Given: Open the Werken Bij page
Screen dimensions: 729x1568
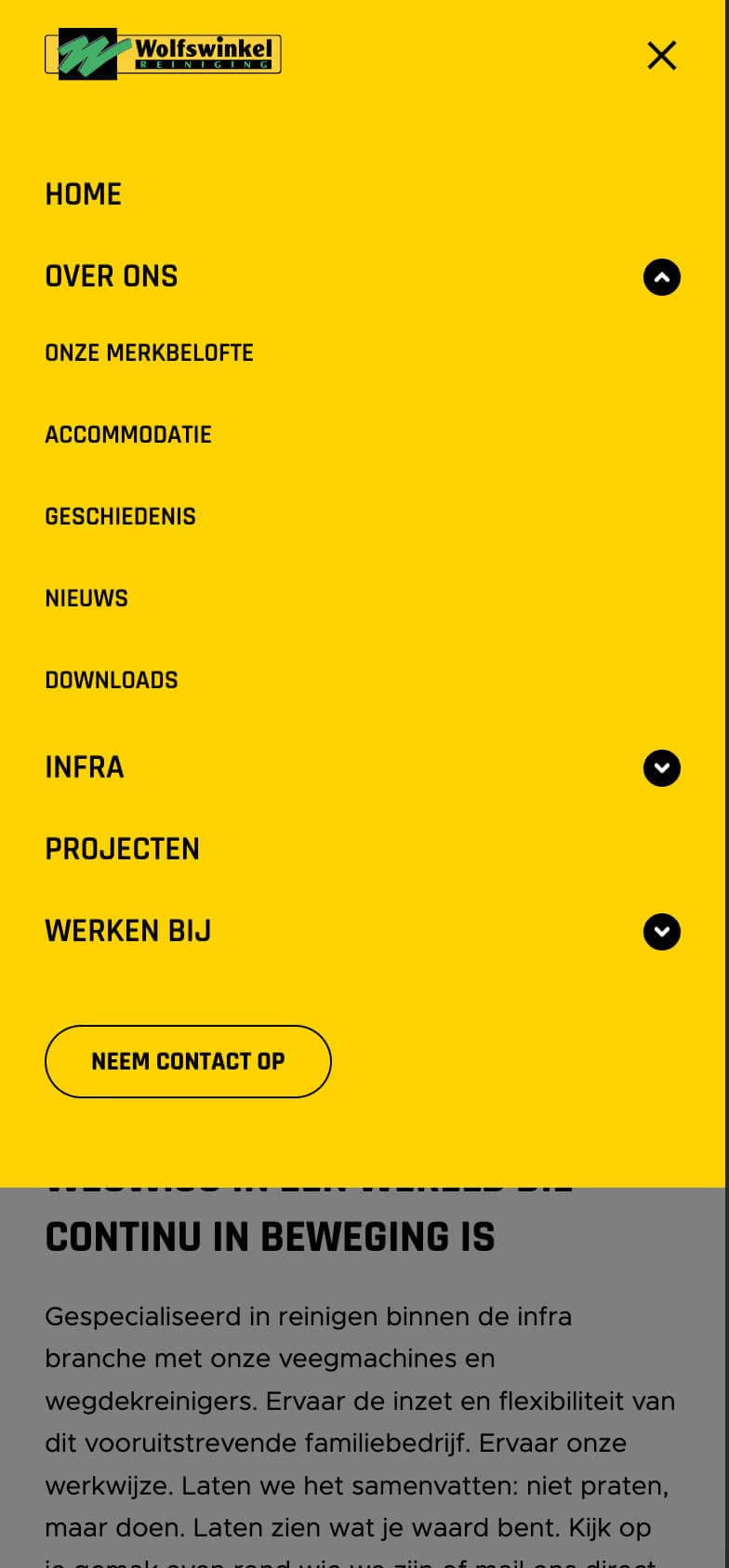Looking at the screenshot, I should tap(128, 931).
